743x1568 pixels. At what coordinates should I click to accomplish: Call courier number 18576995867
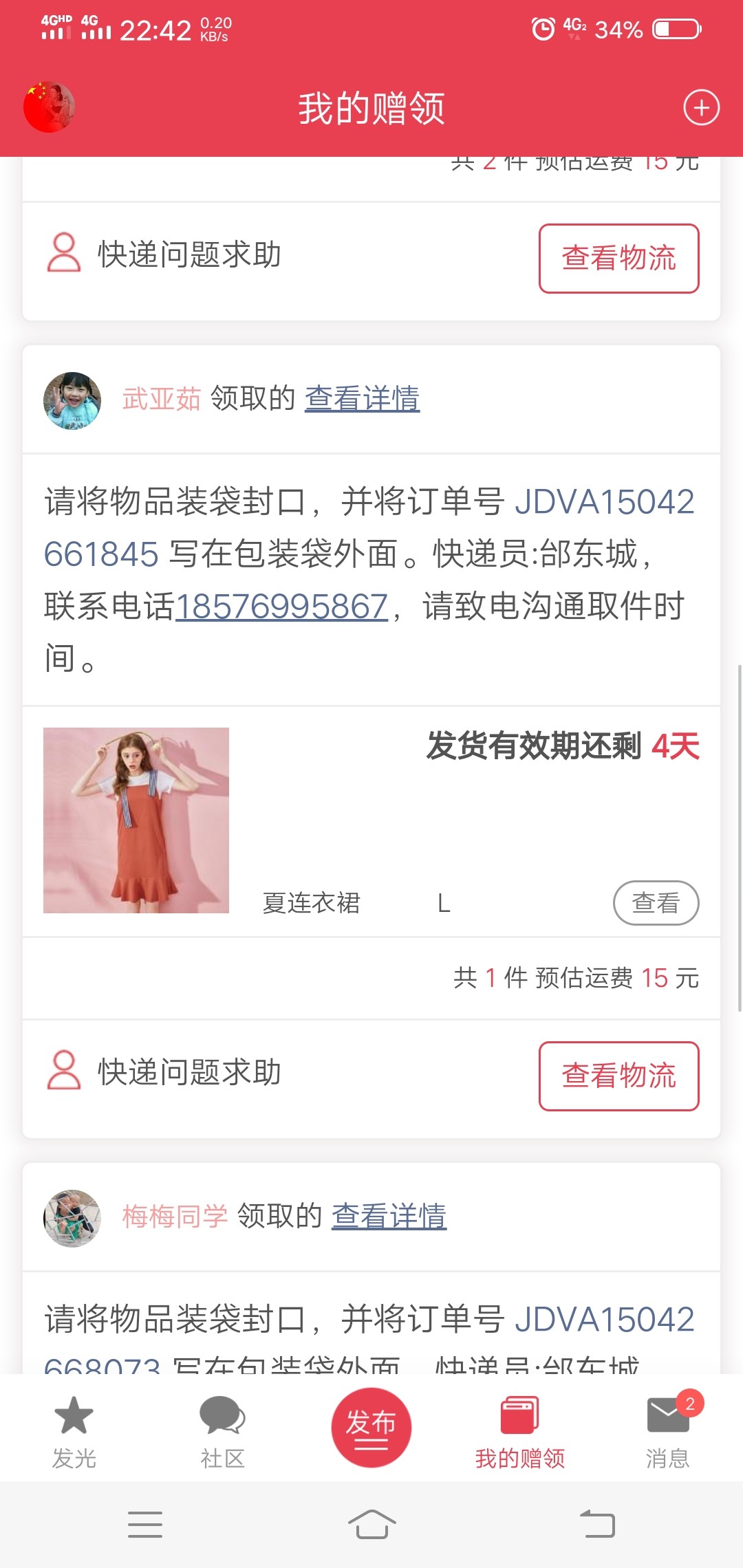282,607
